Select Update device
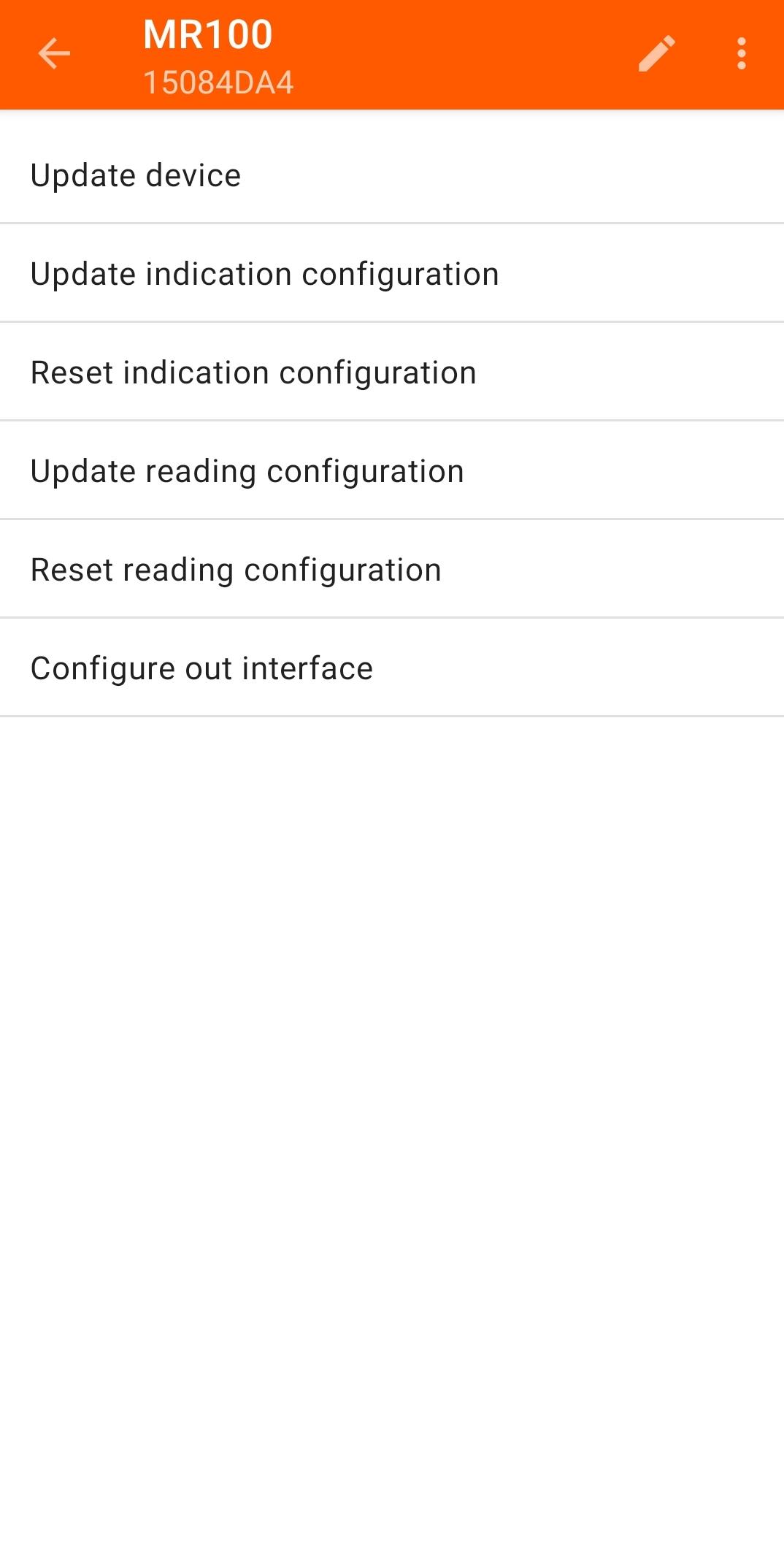The width and height of the screenshot is (784, 1547). click(392, 175)
